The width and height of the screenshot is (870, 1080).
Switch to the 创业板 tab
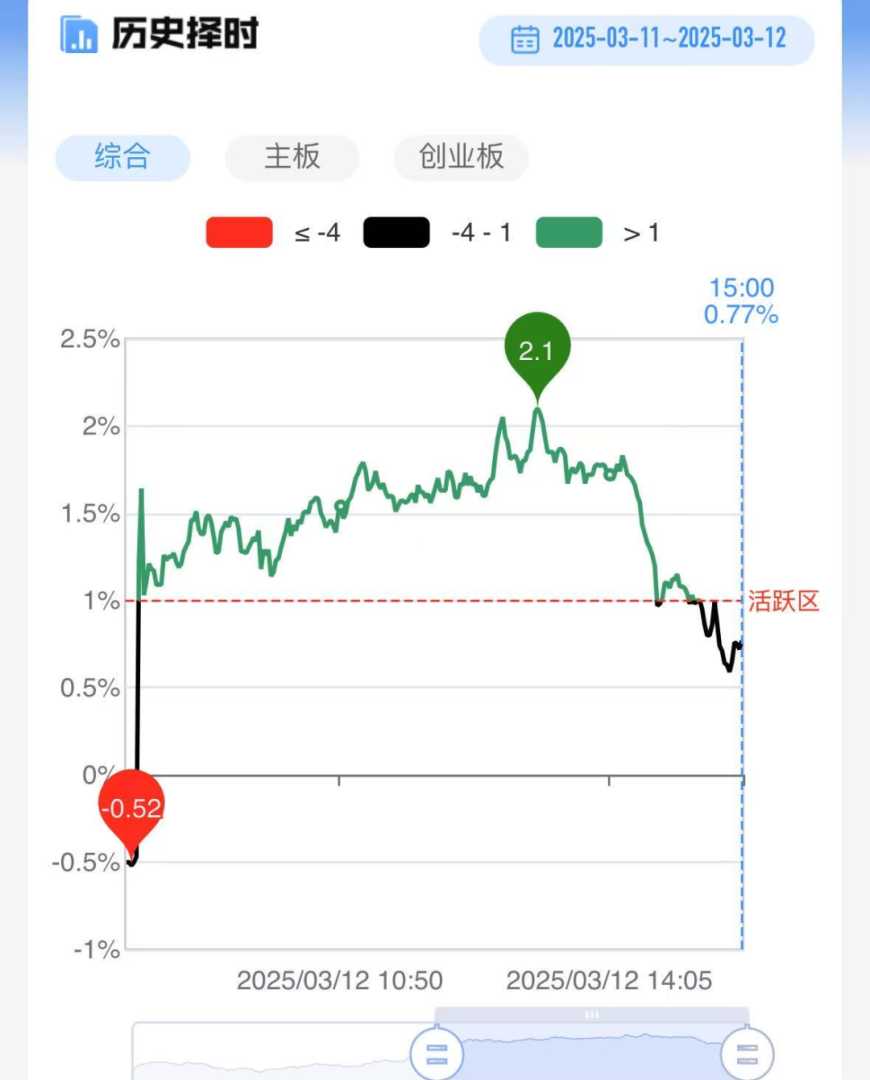click(461, 158)
